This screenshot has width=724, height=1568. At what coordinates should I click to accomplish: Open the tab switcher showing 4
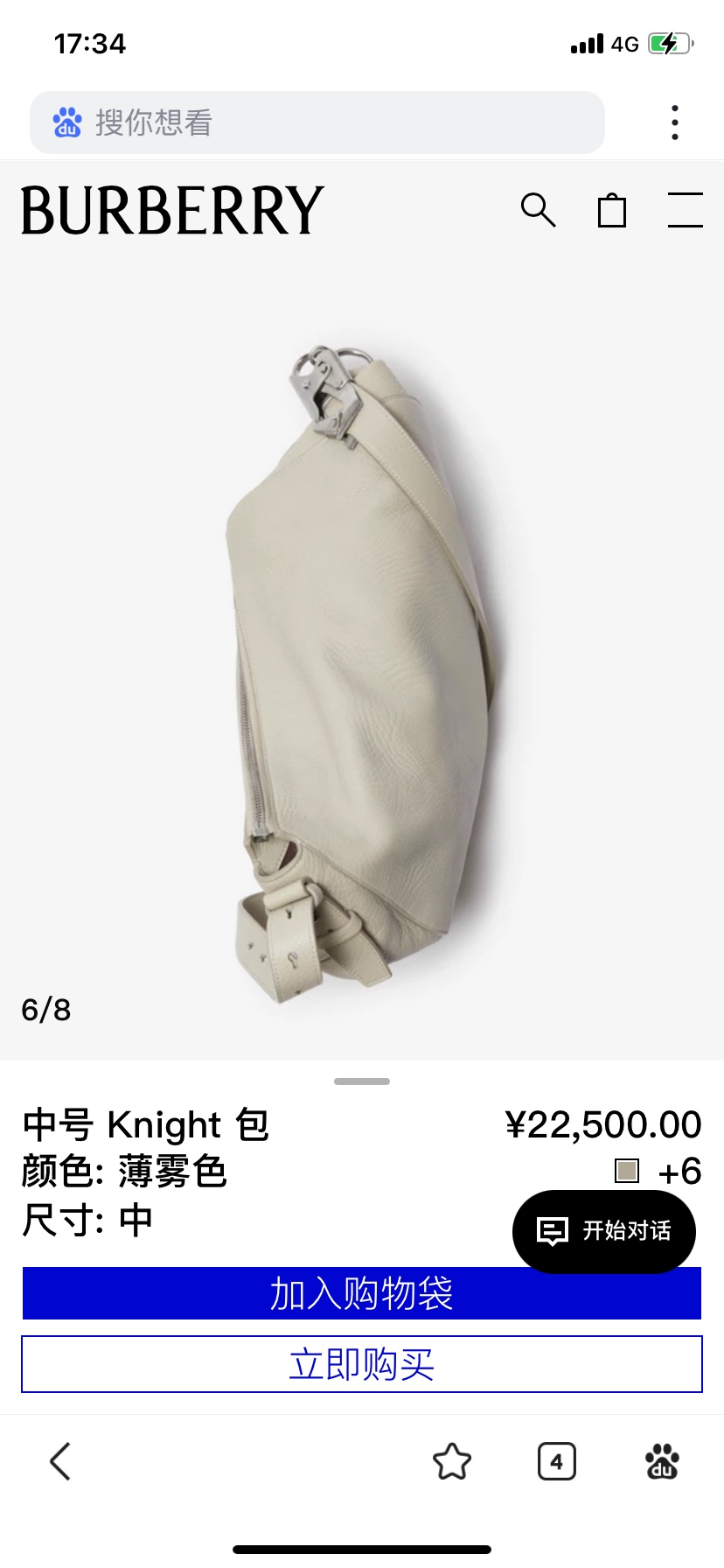(x=557, y=1461)
